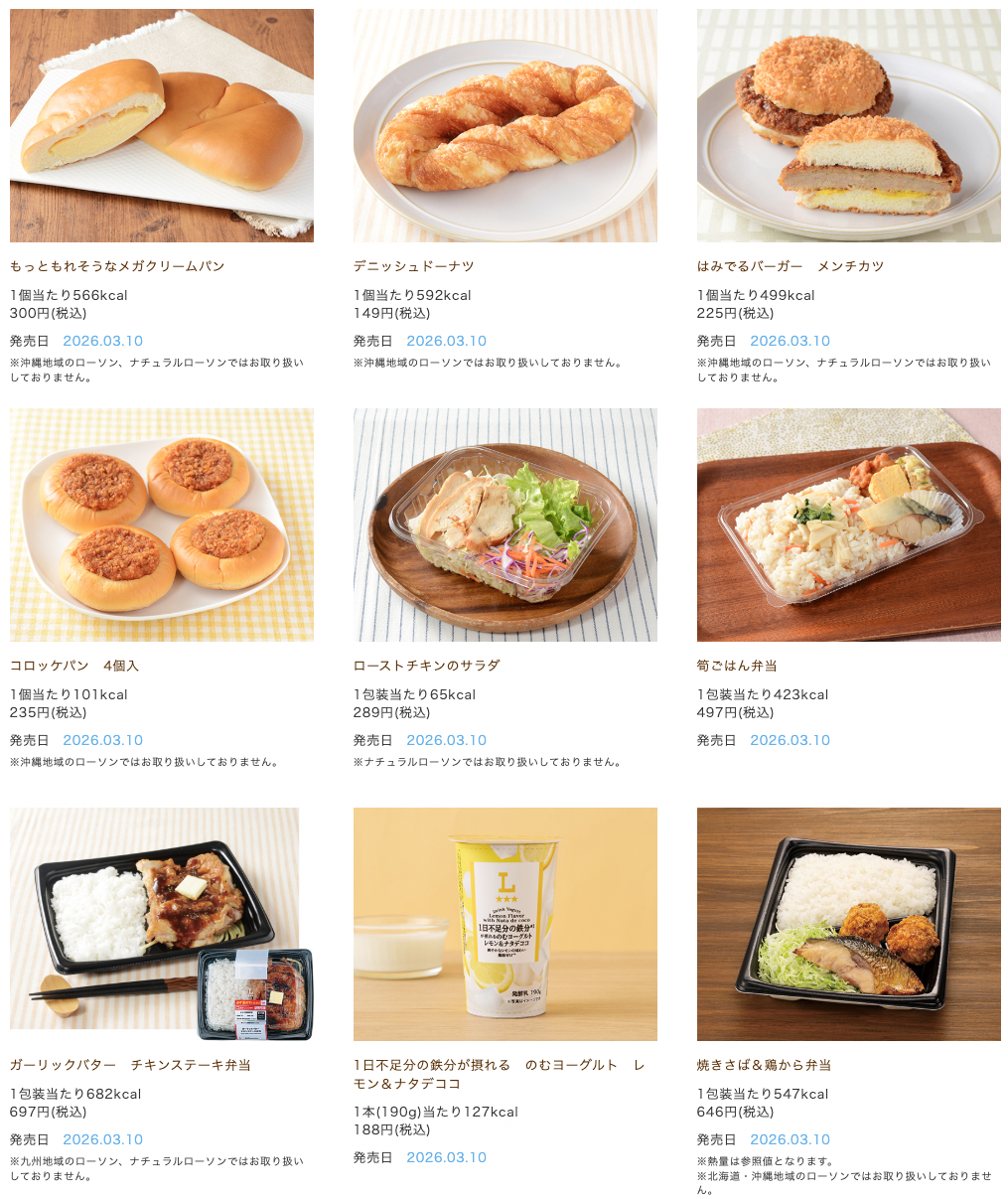Image resolution: width=1008 pixels, height=1199 pixels.
Task: Open はみでるバーガー メンチカツ item
Action: coord(790,266)
